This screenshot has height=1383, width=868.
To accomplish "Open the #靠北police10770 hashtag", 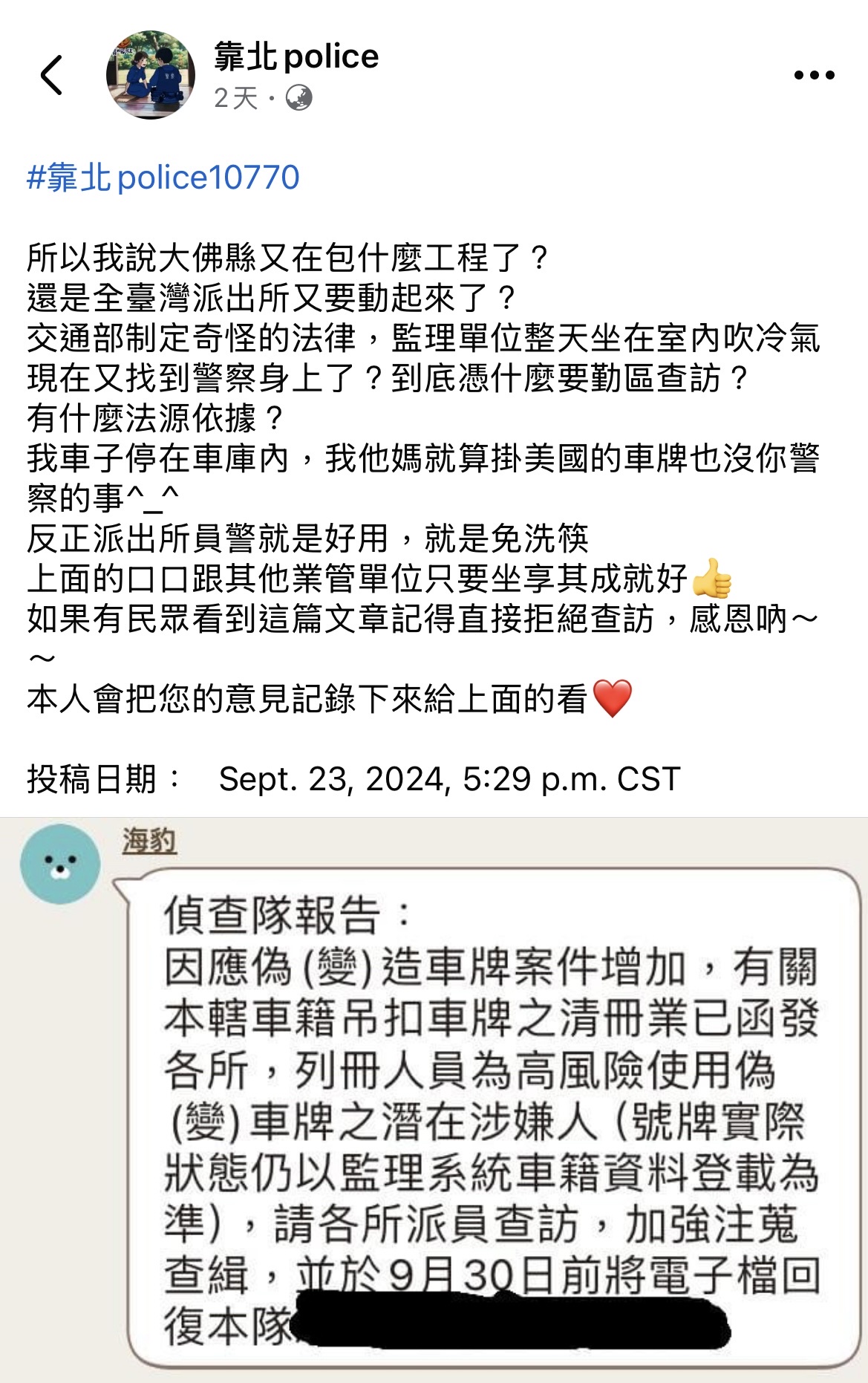I will (x=163, y=178).
